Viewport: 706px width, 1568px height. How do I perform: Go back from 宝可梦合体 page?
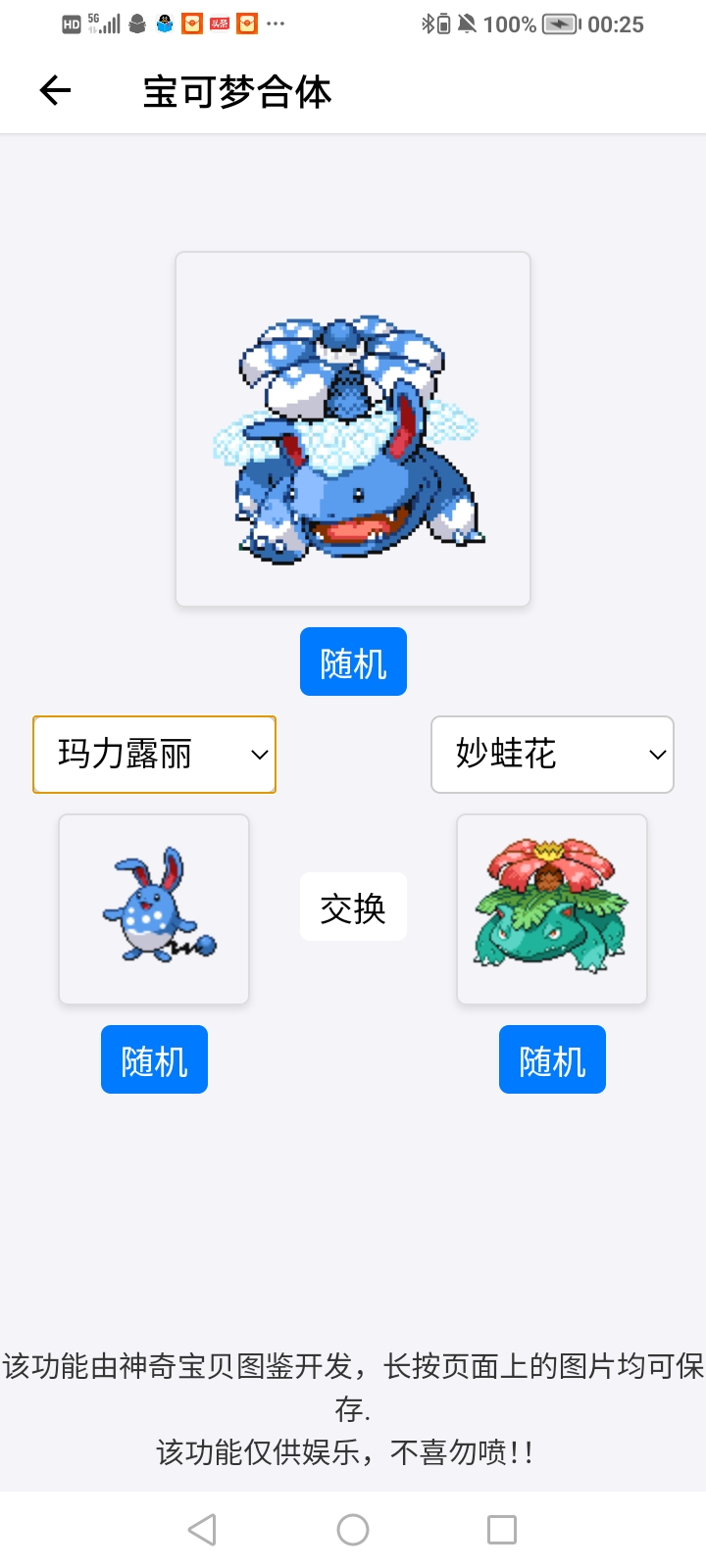tap(56, 91)
